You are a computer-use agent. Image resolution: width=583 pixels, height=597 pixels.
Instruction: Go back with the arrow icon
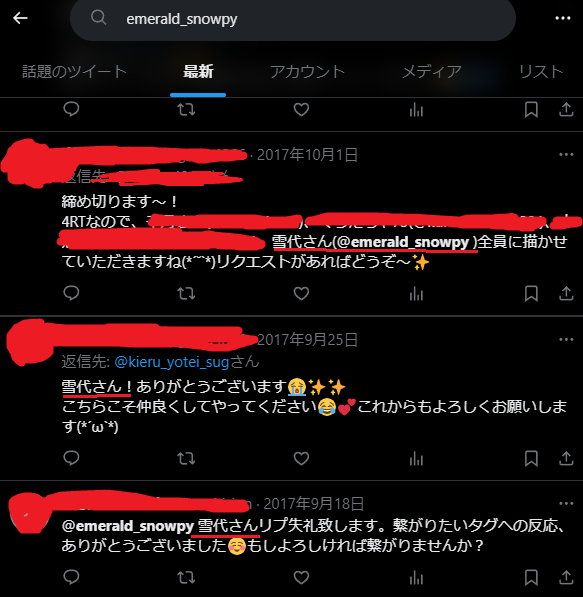coord(20,18)
